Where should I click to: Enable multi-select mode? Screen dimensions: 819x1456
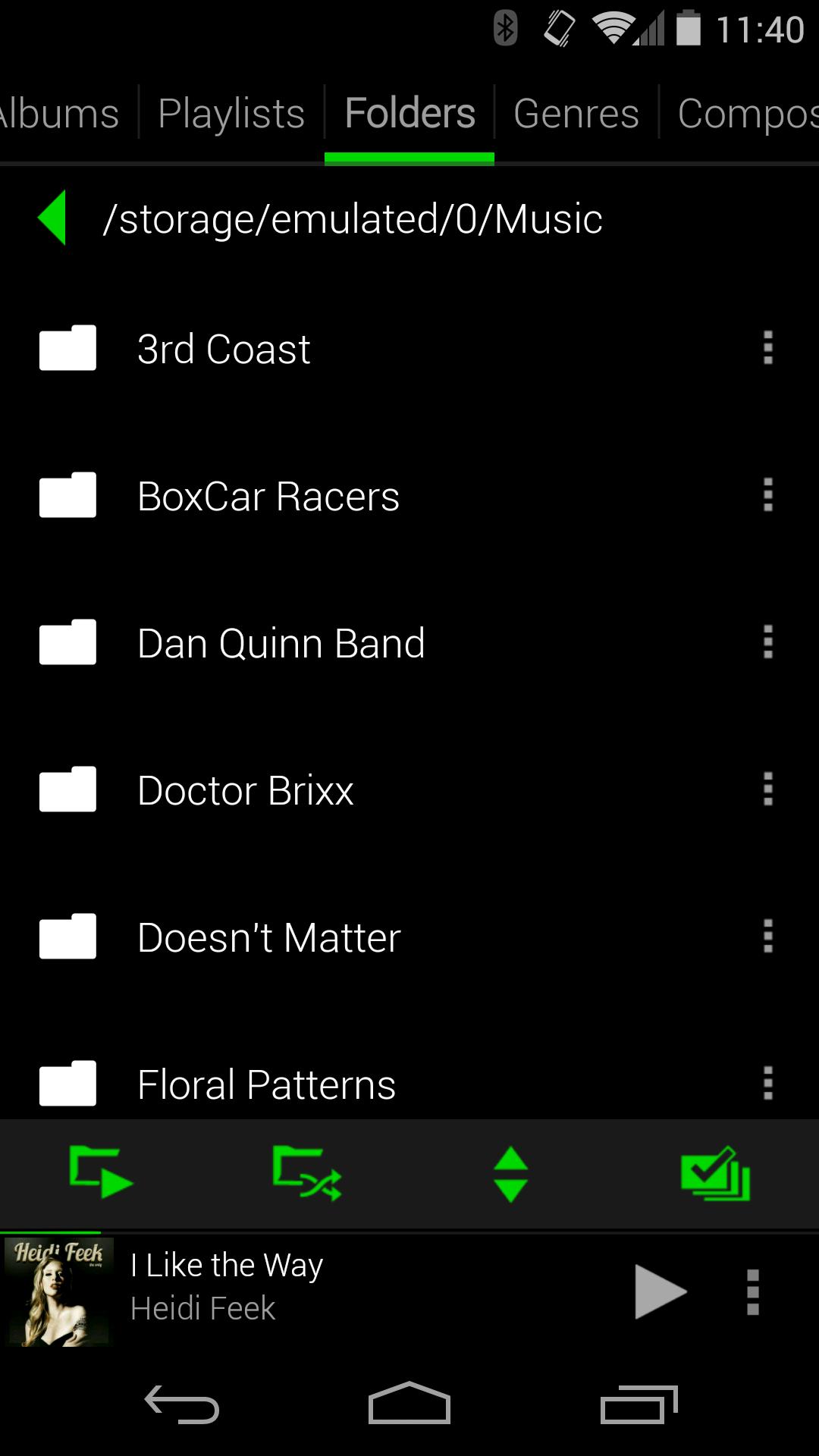point(716,1172)
